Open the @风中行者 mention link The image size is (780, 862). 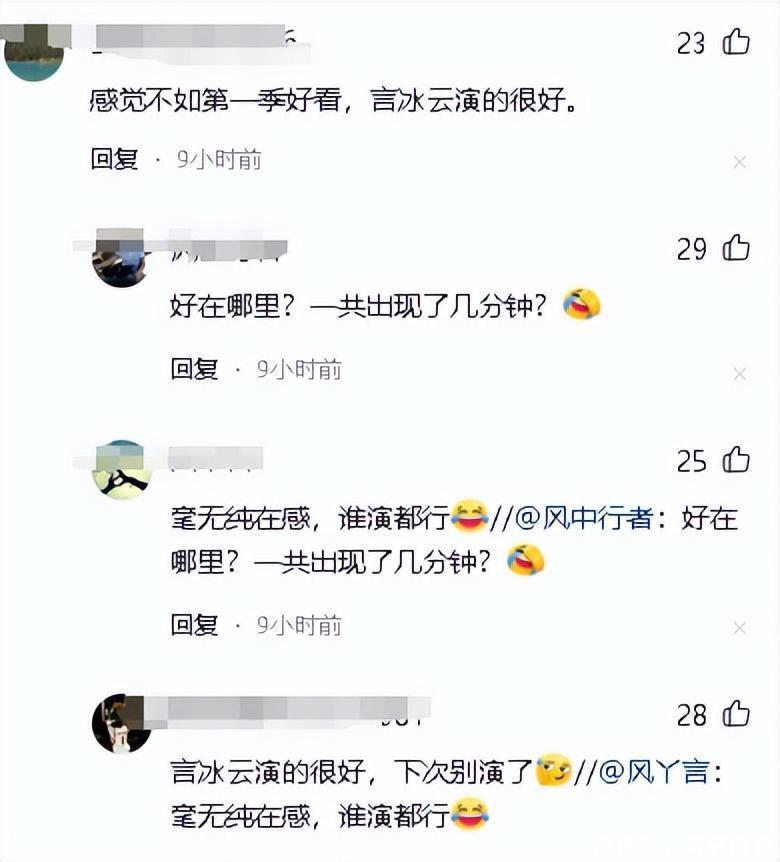585,518
